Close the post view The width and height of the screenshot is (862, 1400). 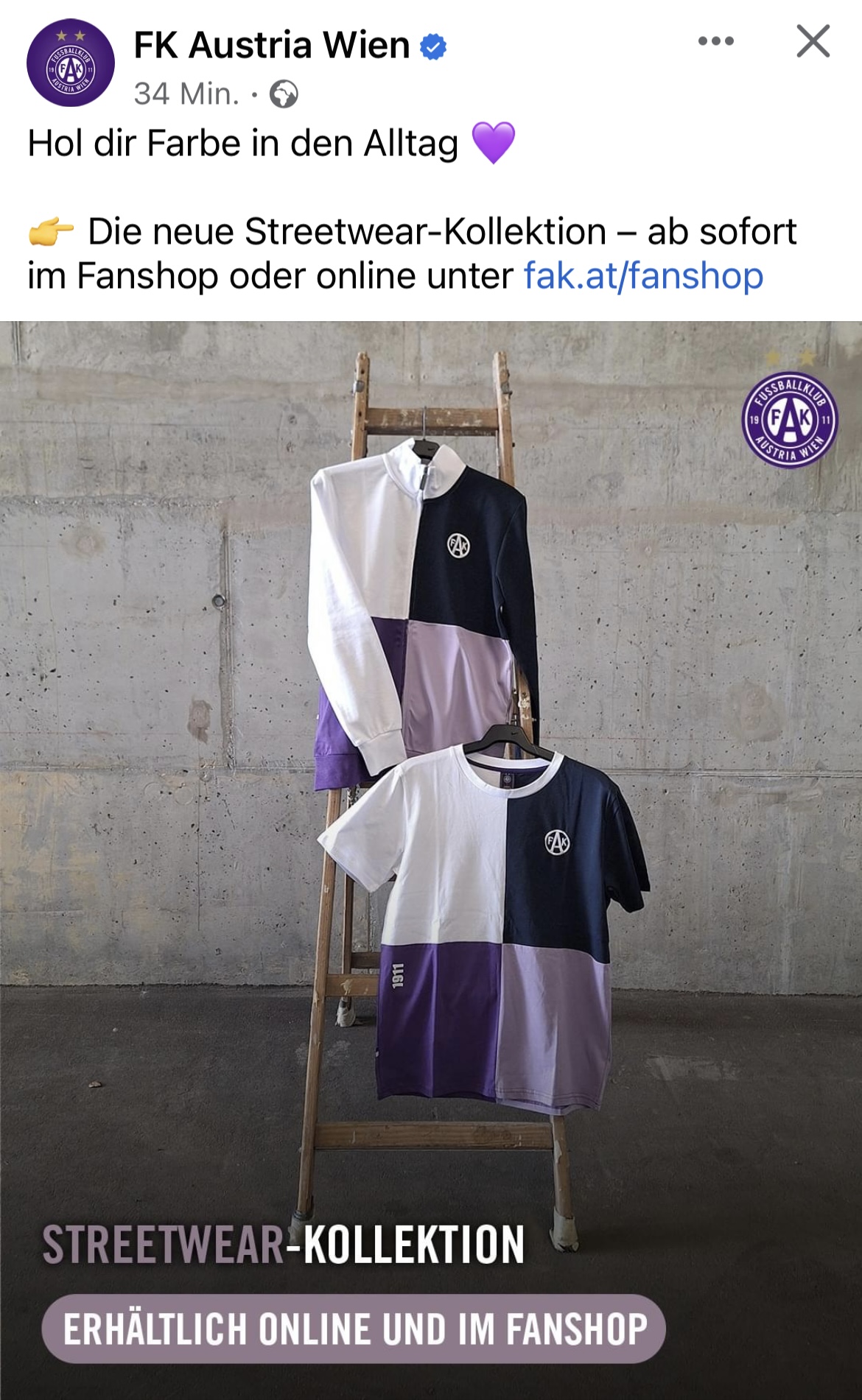point(813,41)
